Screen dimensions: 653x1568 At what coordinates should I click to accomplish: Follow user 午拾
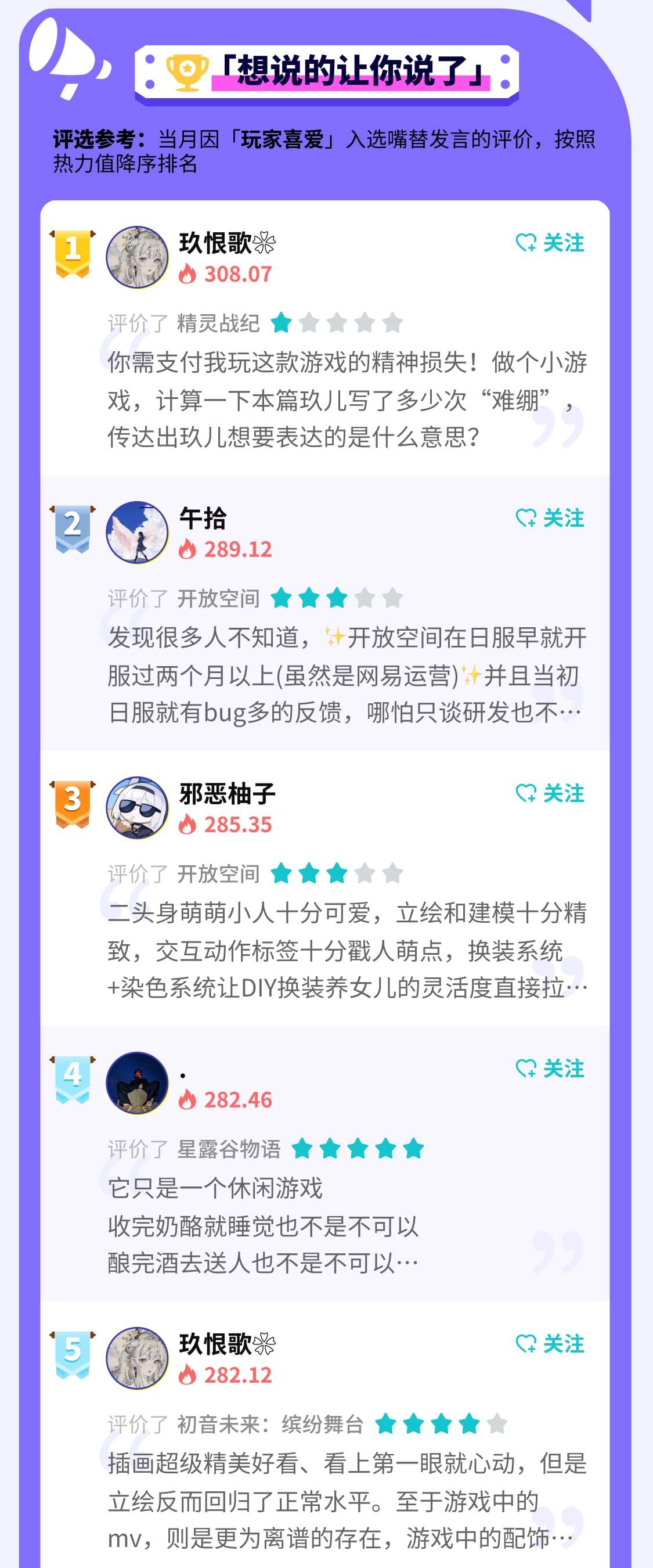click(550, 518)
